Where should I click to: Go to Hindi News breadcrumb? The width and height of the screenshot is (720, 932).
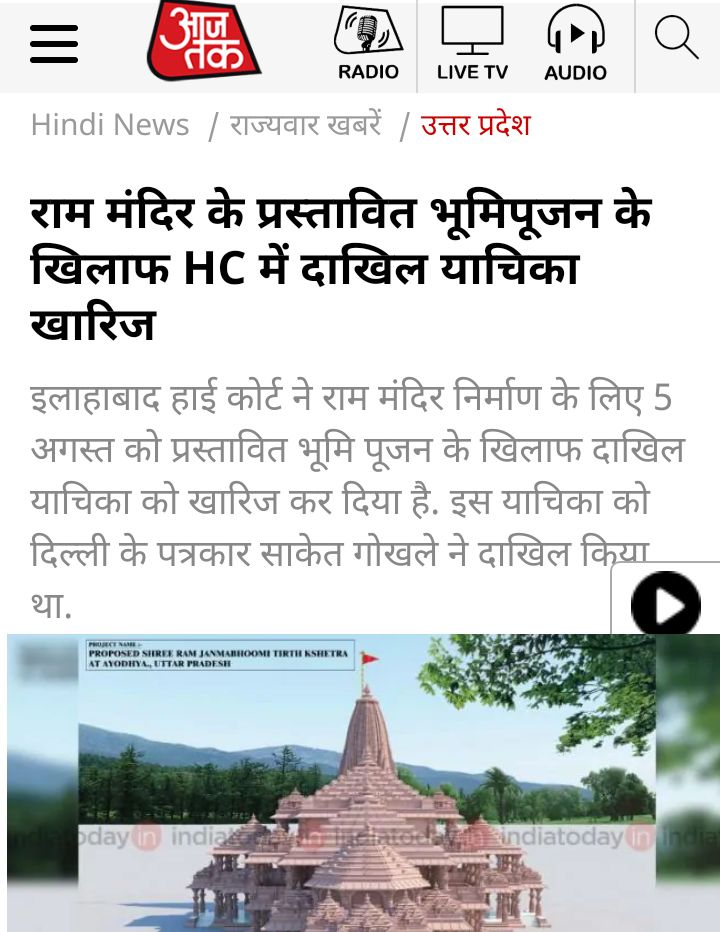pyautogui.click(x=110, y=125)
